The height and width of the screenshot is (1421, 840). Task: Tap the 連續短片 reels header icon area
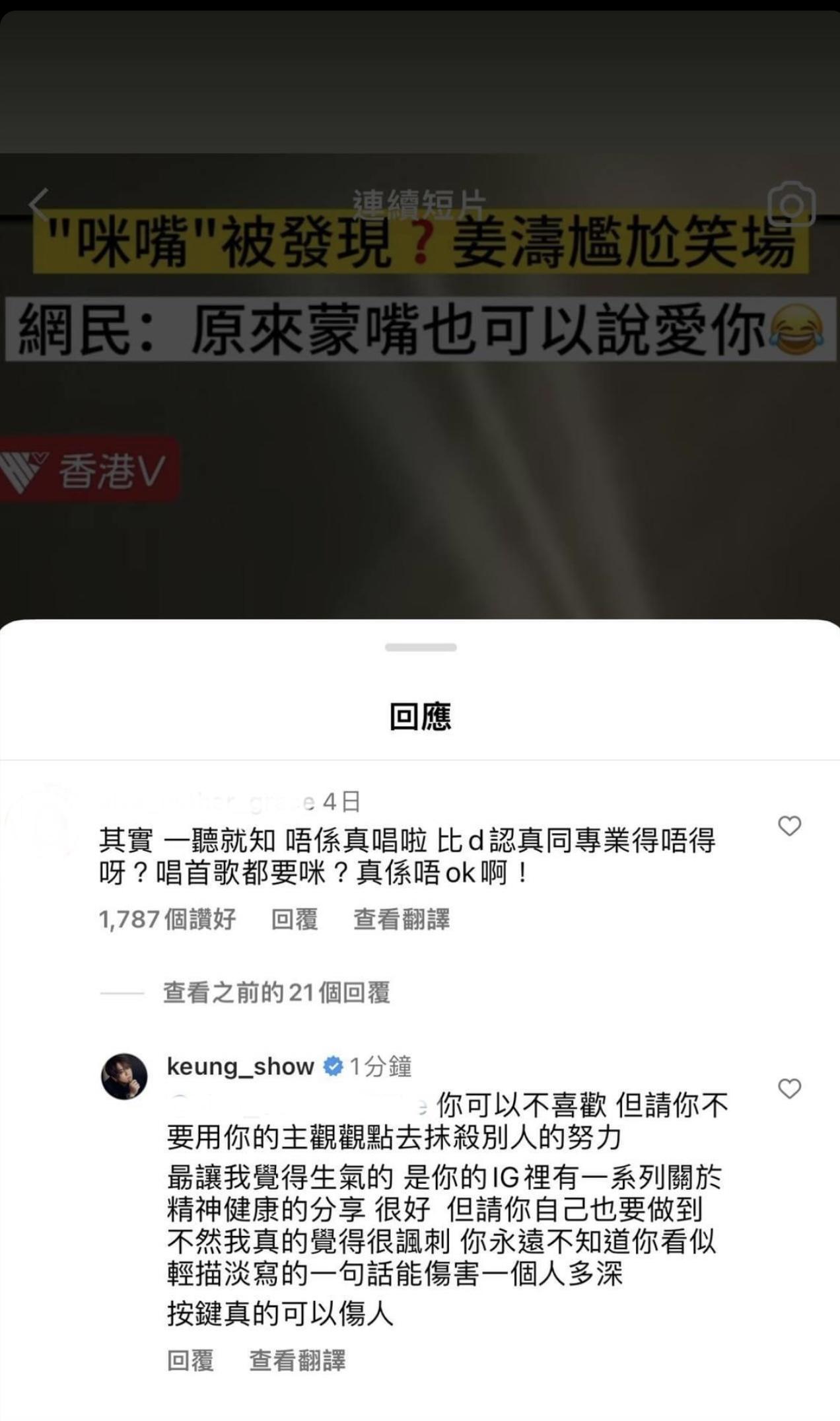(419, 201)
